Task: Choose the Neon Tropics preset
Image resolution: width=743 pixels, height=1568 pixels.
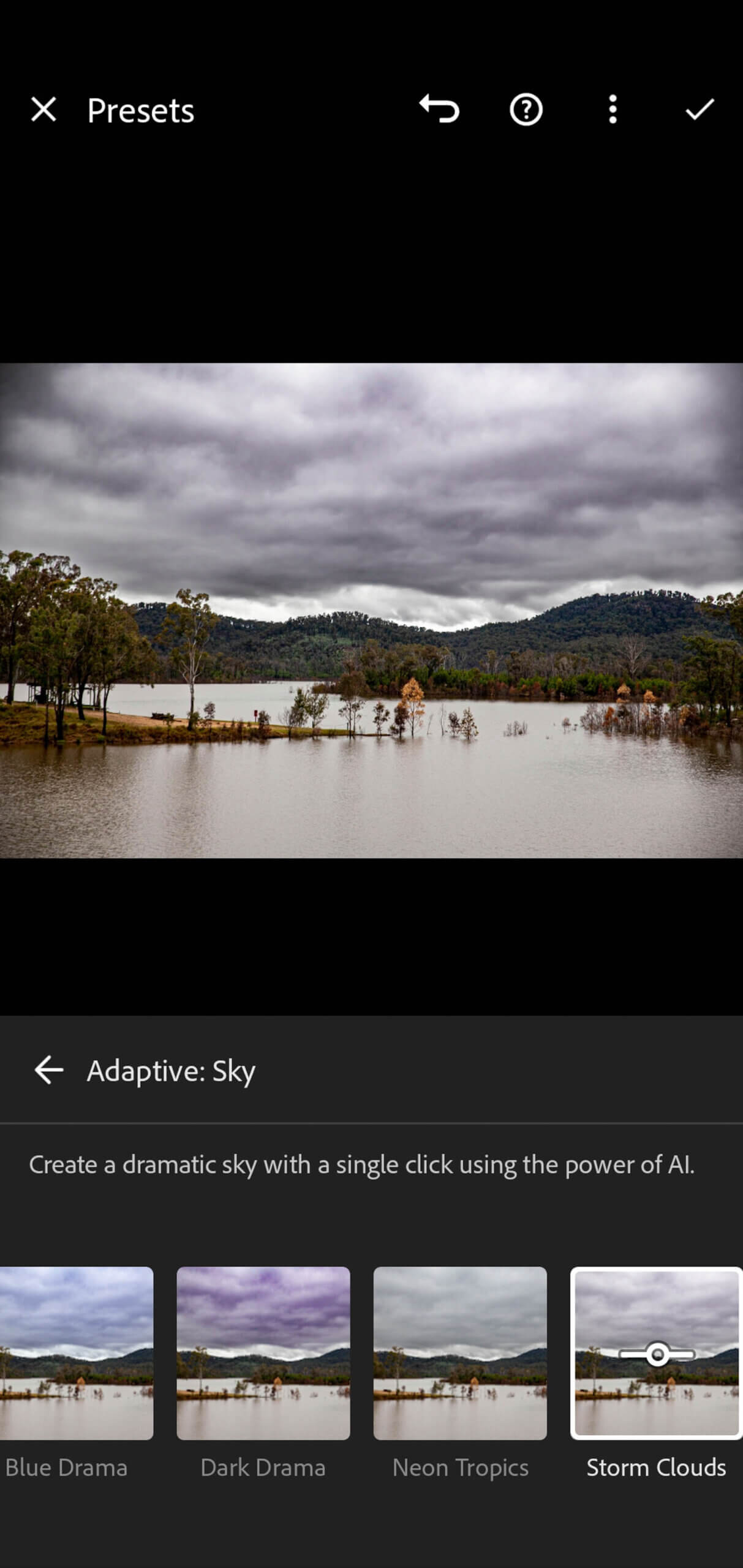Action: click(460, 1352)
